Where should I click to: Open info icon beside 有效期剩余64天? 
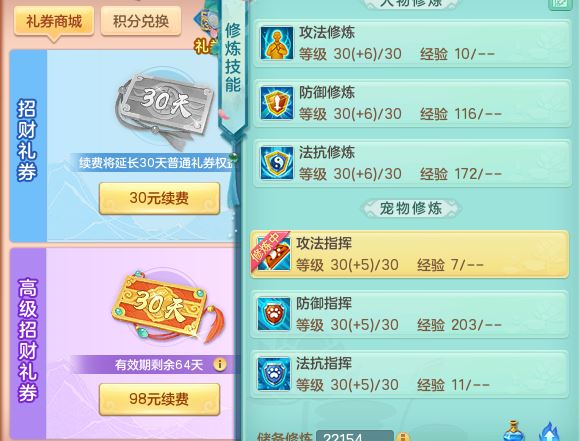(x=220, y=365)
